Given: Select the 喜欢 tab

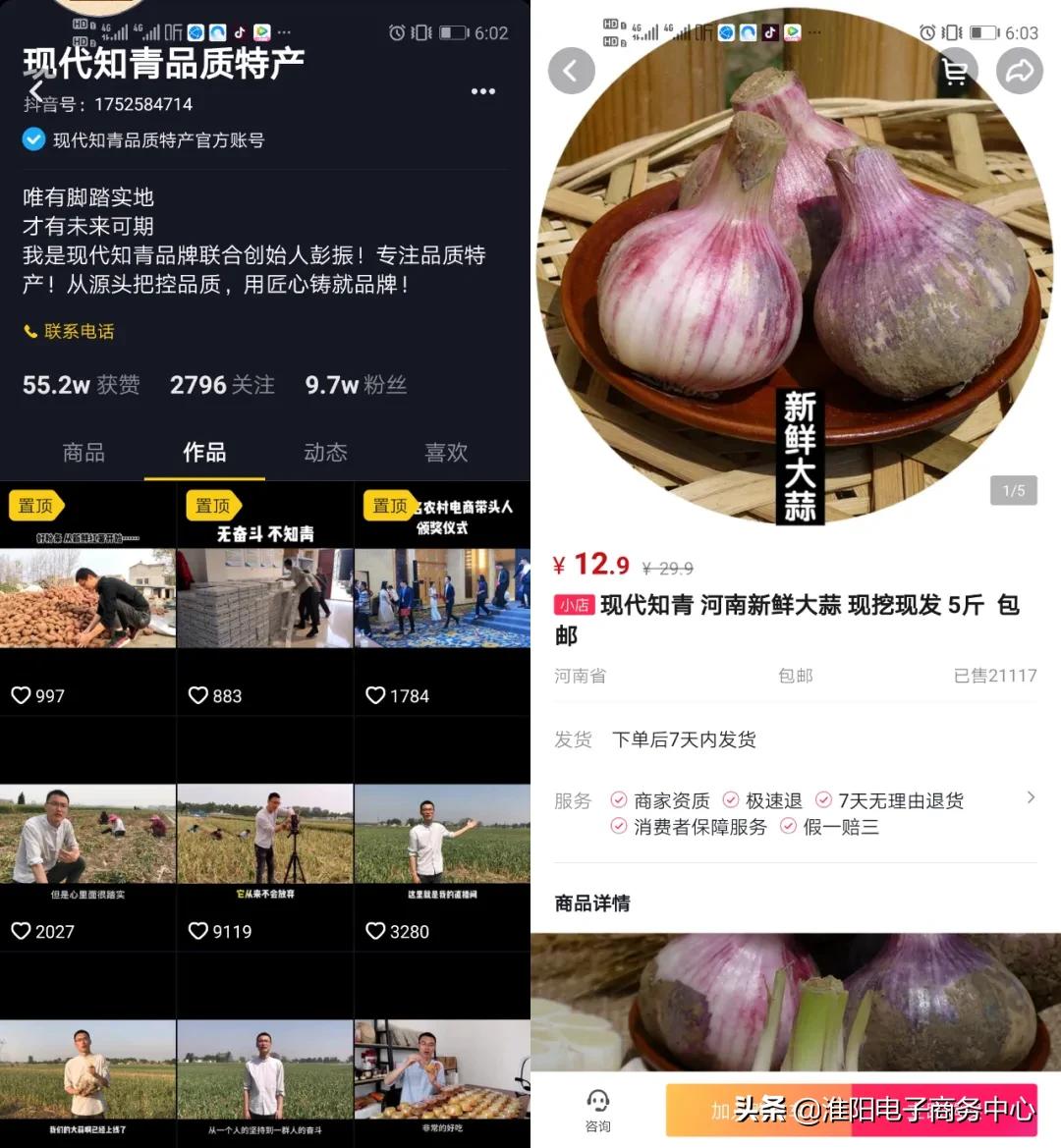Looking at the screenshot, I should (x=445, y=453).
